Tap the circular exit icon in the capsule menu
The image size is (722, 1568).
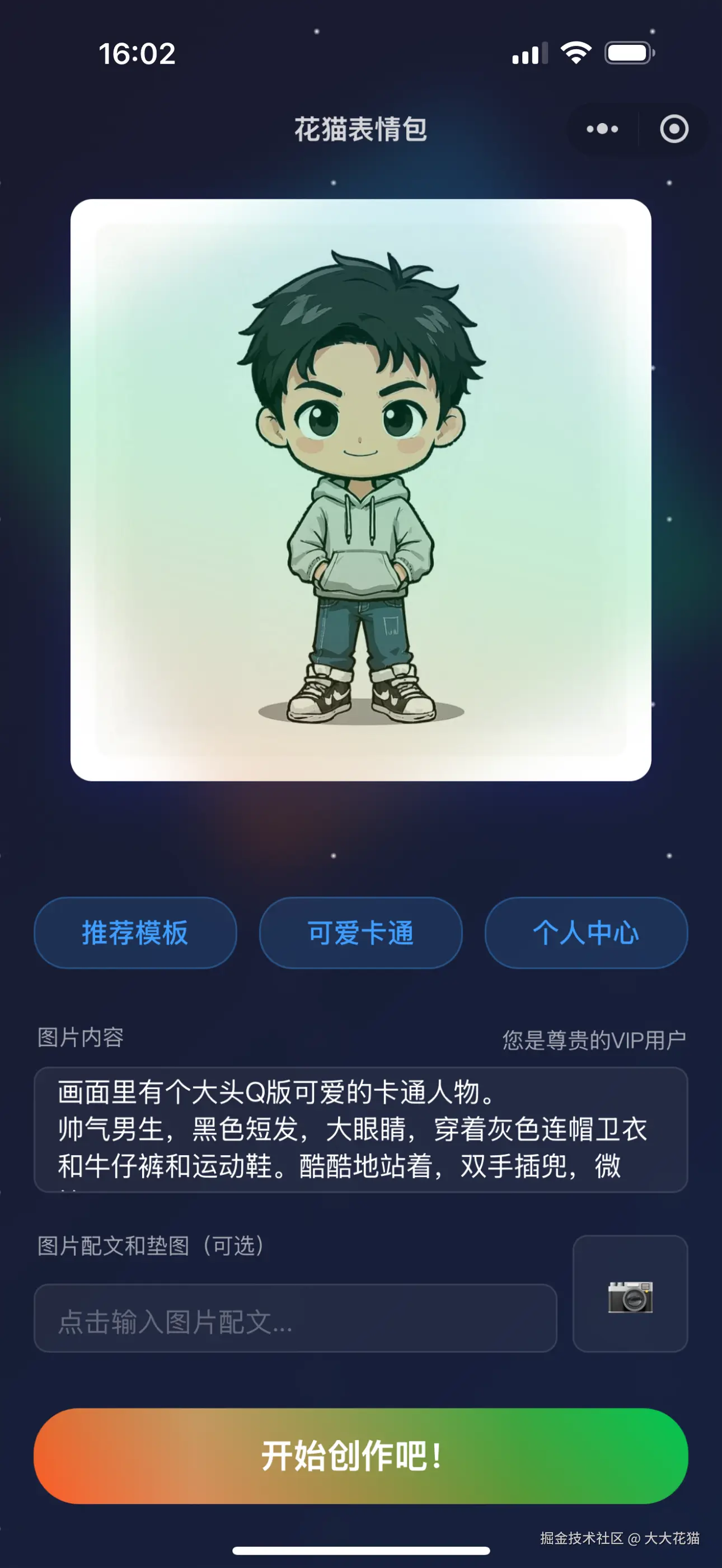tap(673, 129)
